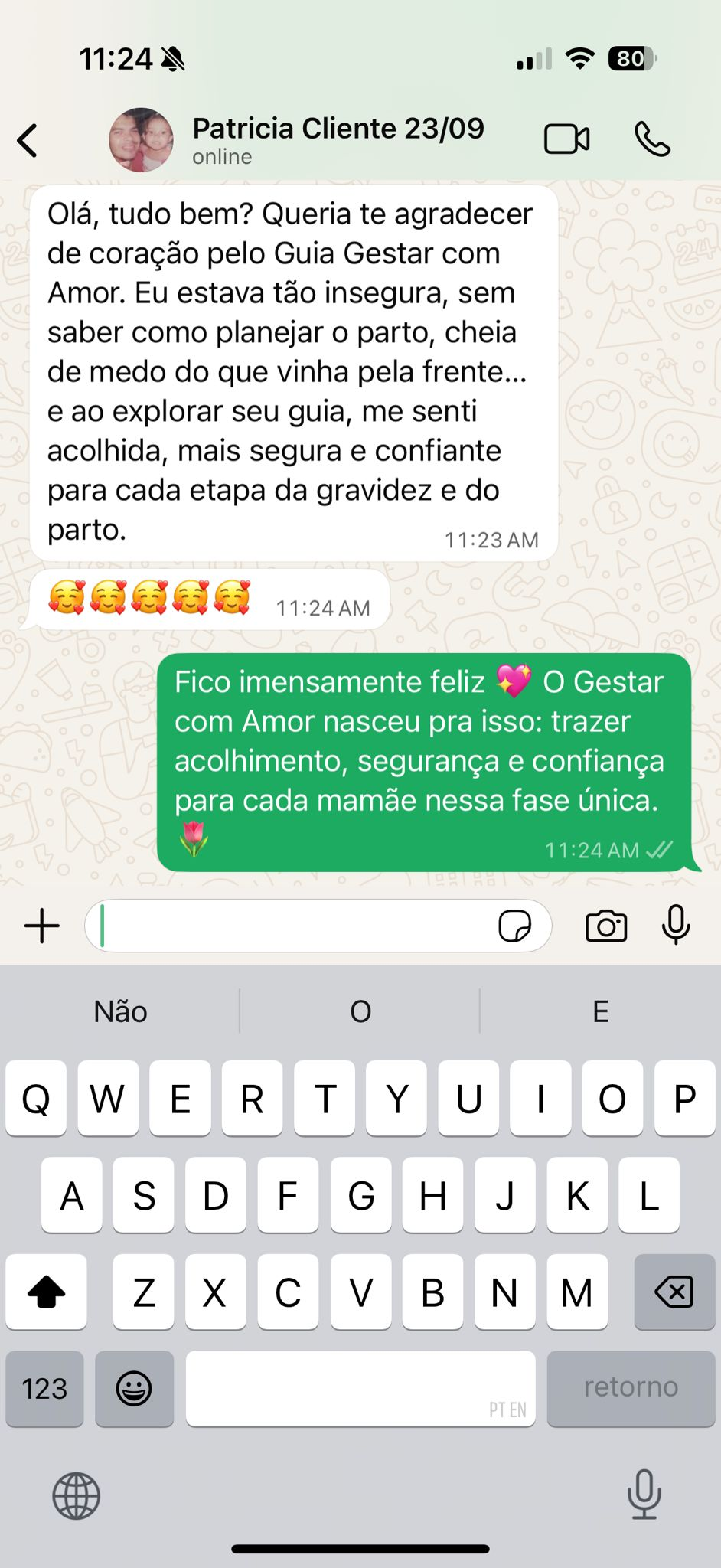Open the emoji keyboard
This screenshot has width=721, height=1568.
(134, 1388)
